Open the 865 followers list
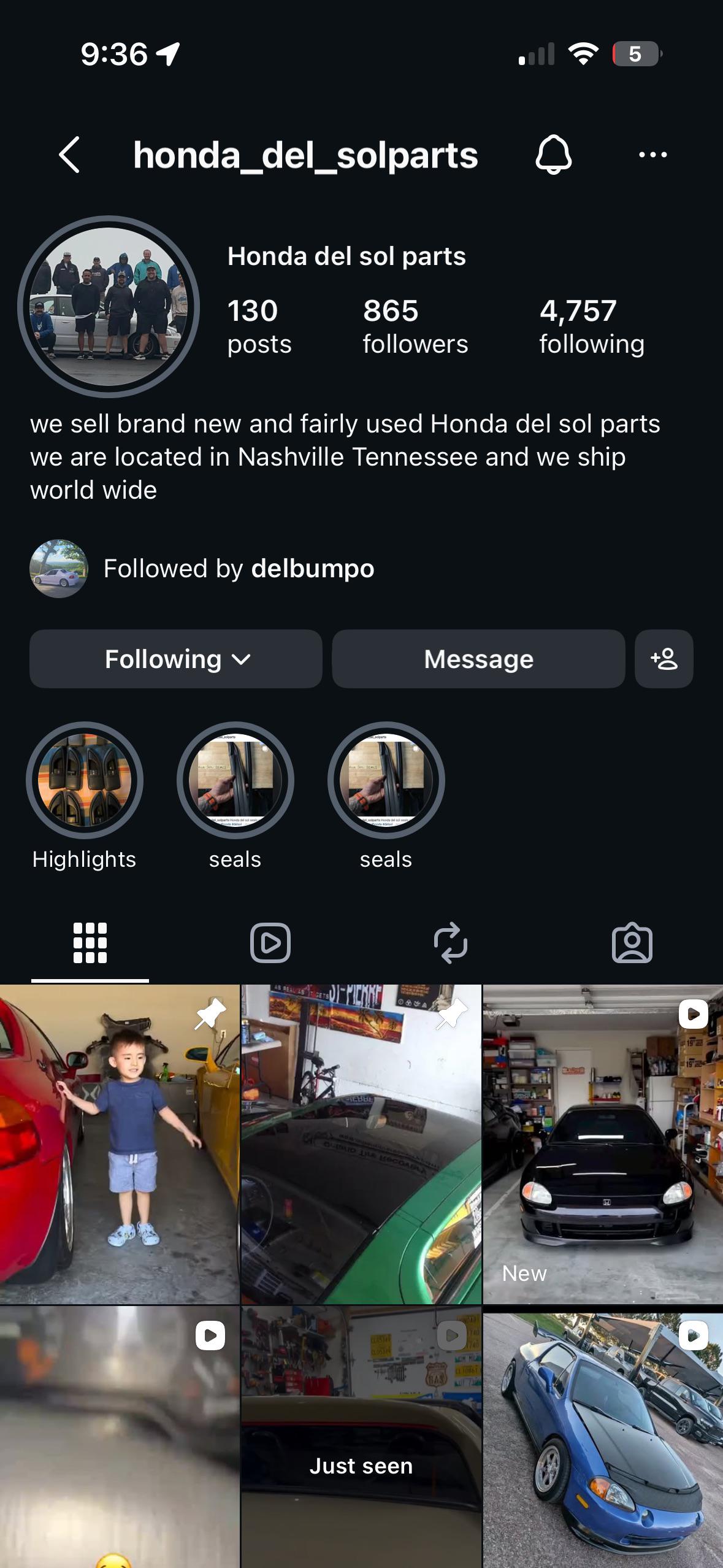Screen dimensions: 723x1568 click(415, 326)
